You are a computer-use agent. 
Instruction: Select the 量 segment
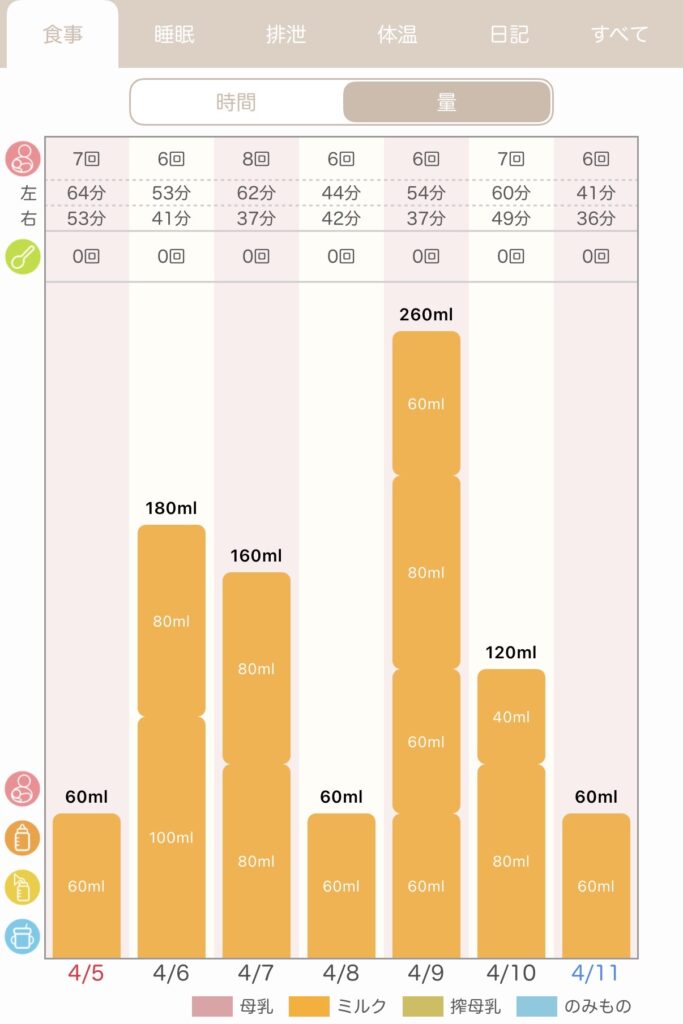click(447, 102)
